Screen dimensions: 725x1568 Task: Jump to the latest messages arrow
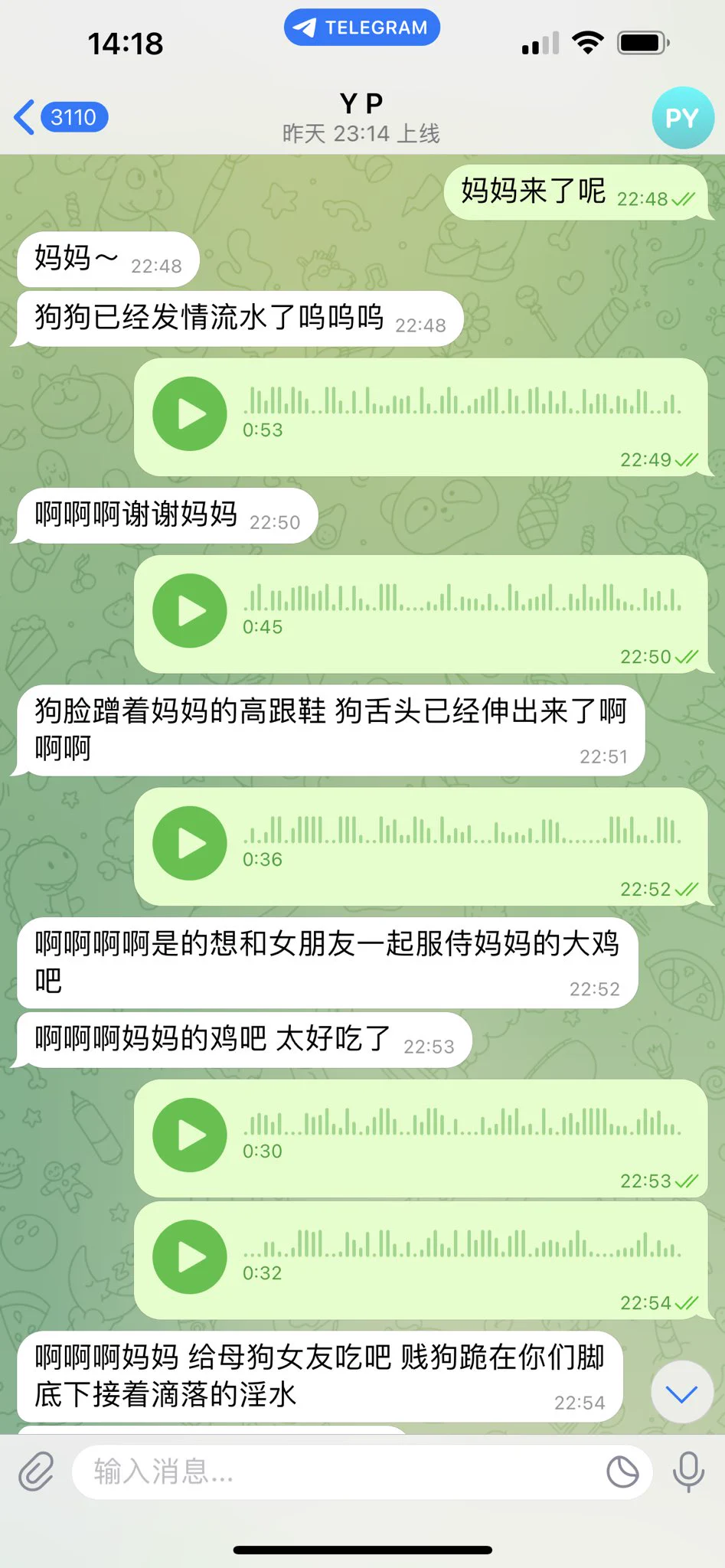(681, 1393)
